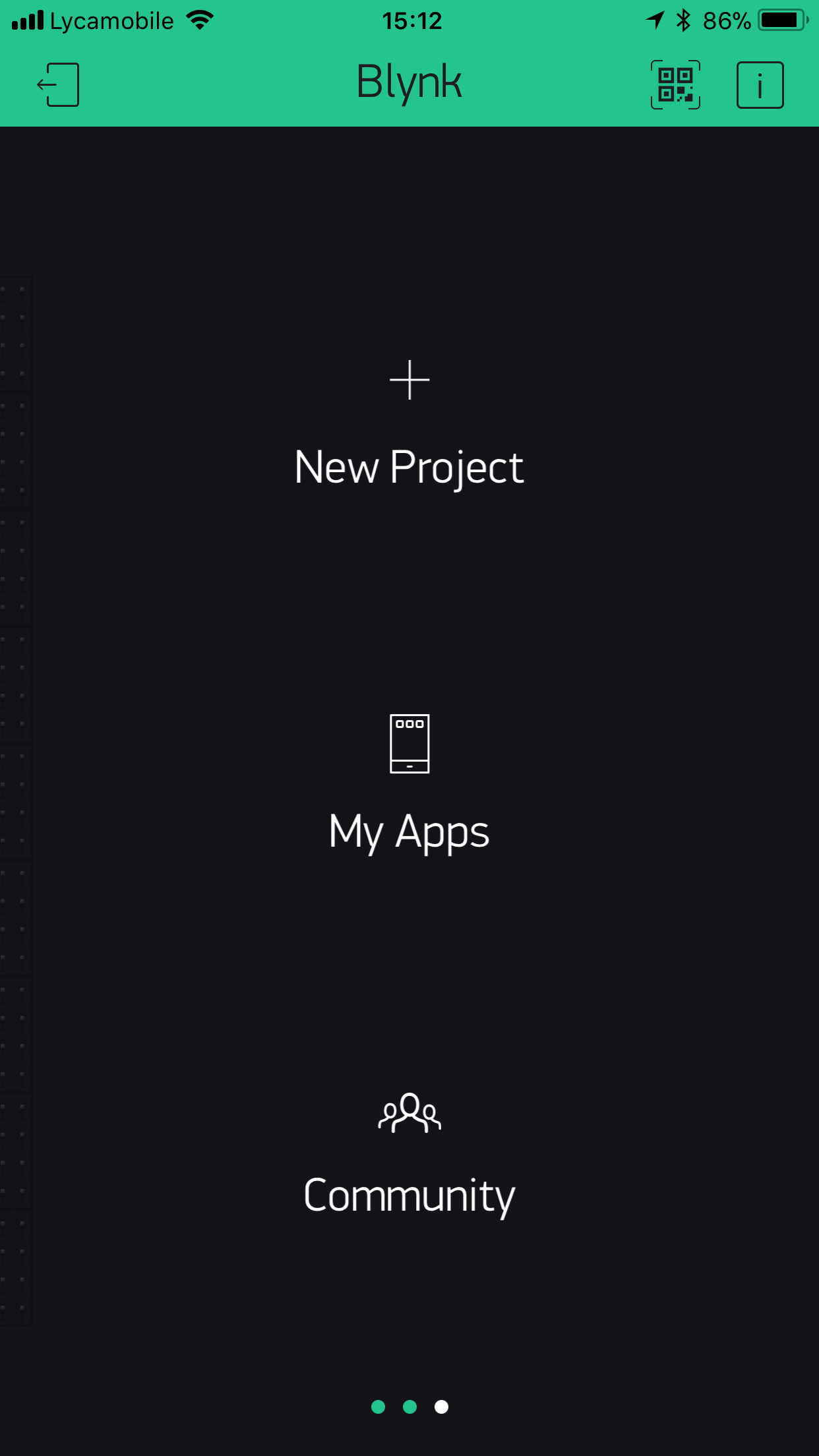Tap the Bluetooth symbol in the status bar
The width and height of the screenshot is (819, 1456).
(683, 20)
